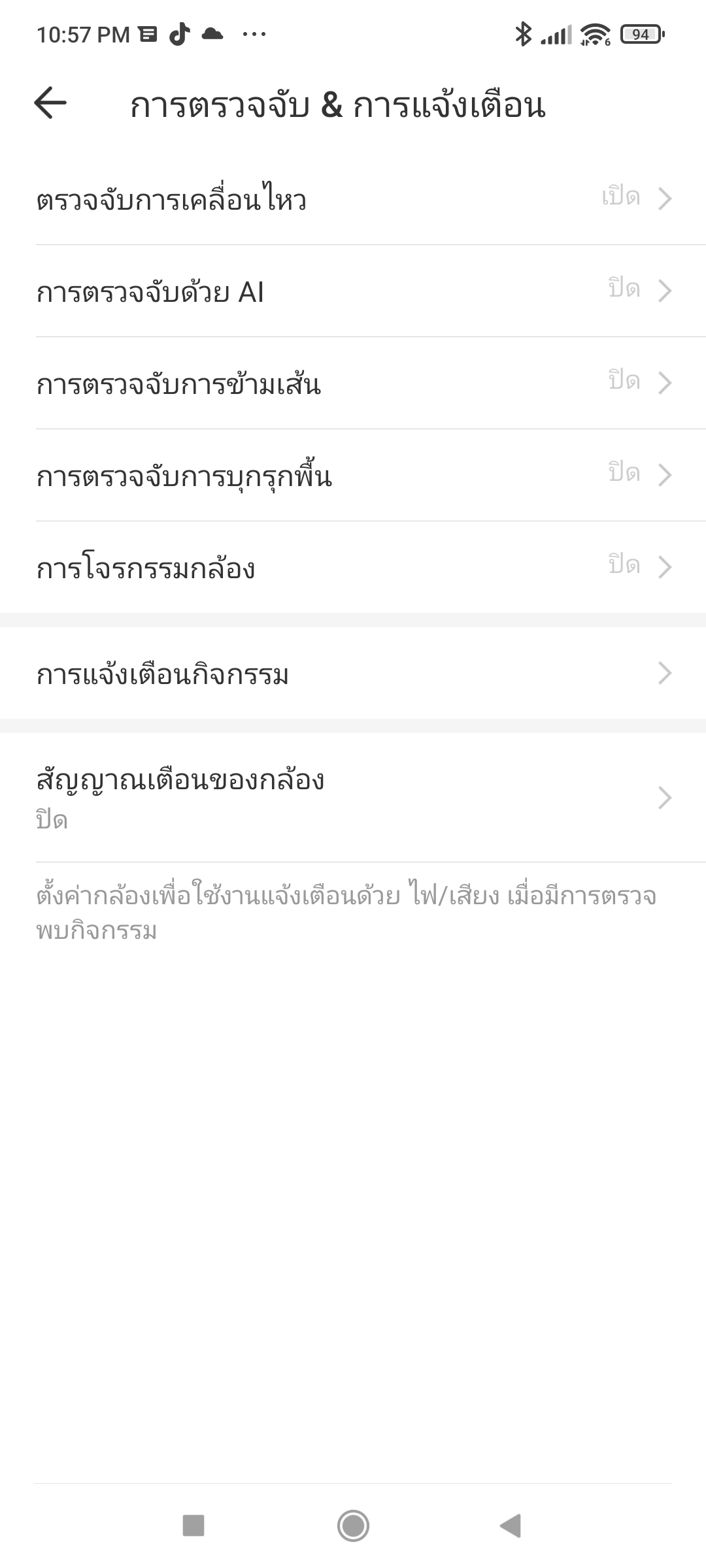This screenshot has width=706, height=1568.
Task: Open การตรวจจับการบุกรุกพื้น row
Action: (353, 476)
